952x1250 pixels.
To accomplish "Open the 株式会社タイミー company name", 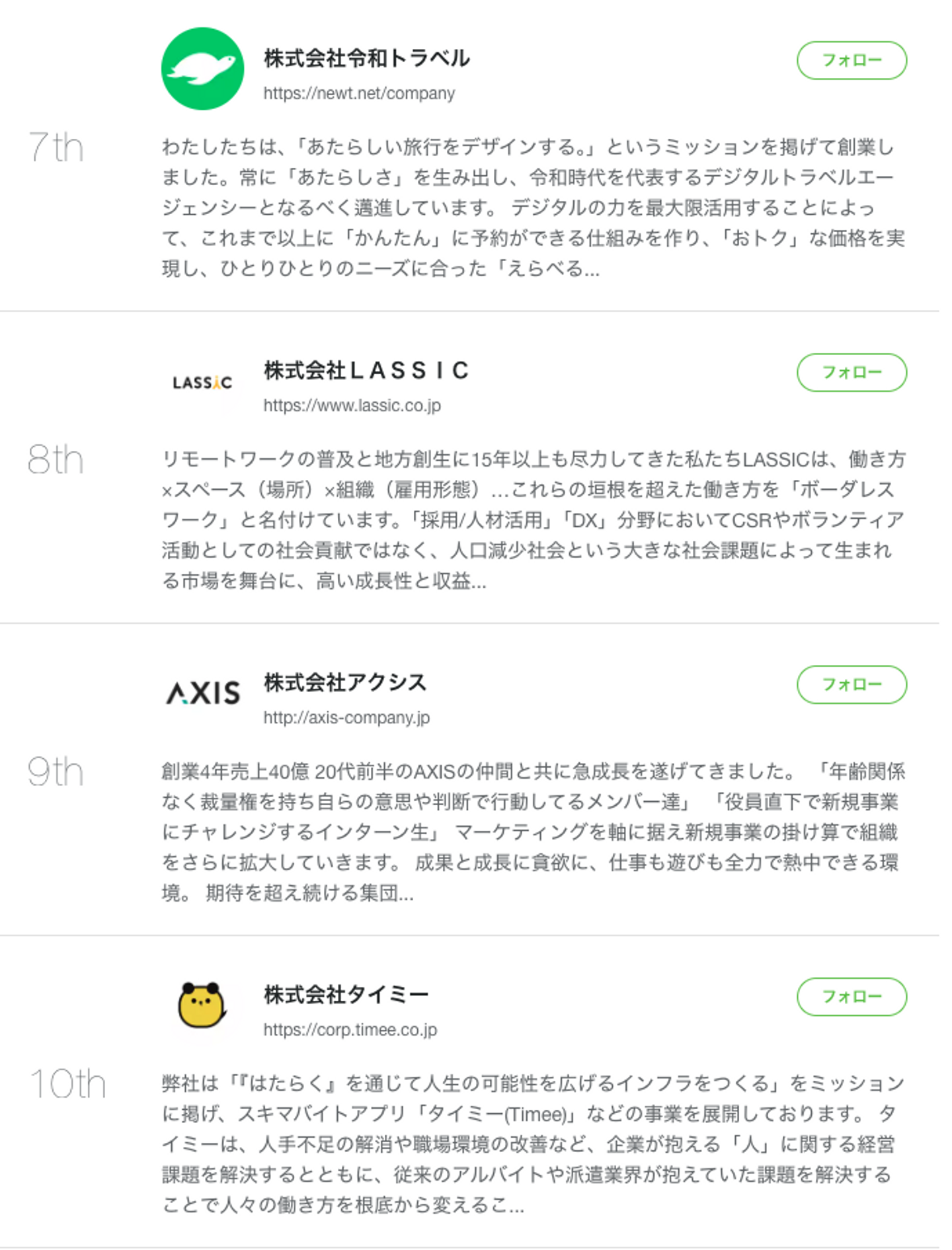I will (x=346, y=994).
